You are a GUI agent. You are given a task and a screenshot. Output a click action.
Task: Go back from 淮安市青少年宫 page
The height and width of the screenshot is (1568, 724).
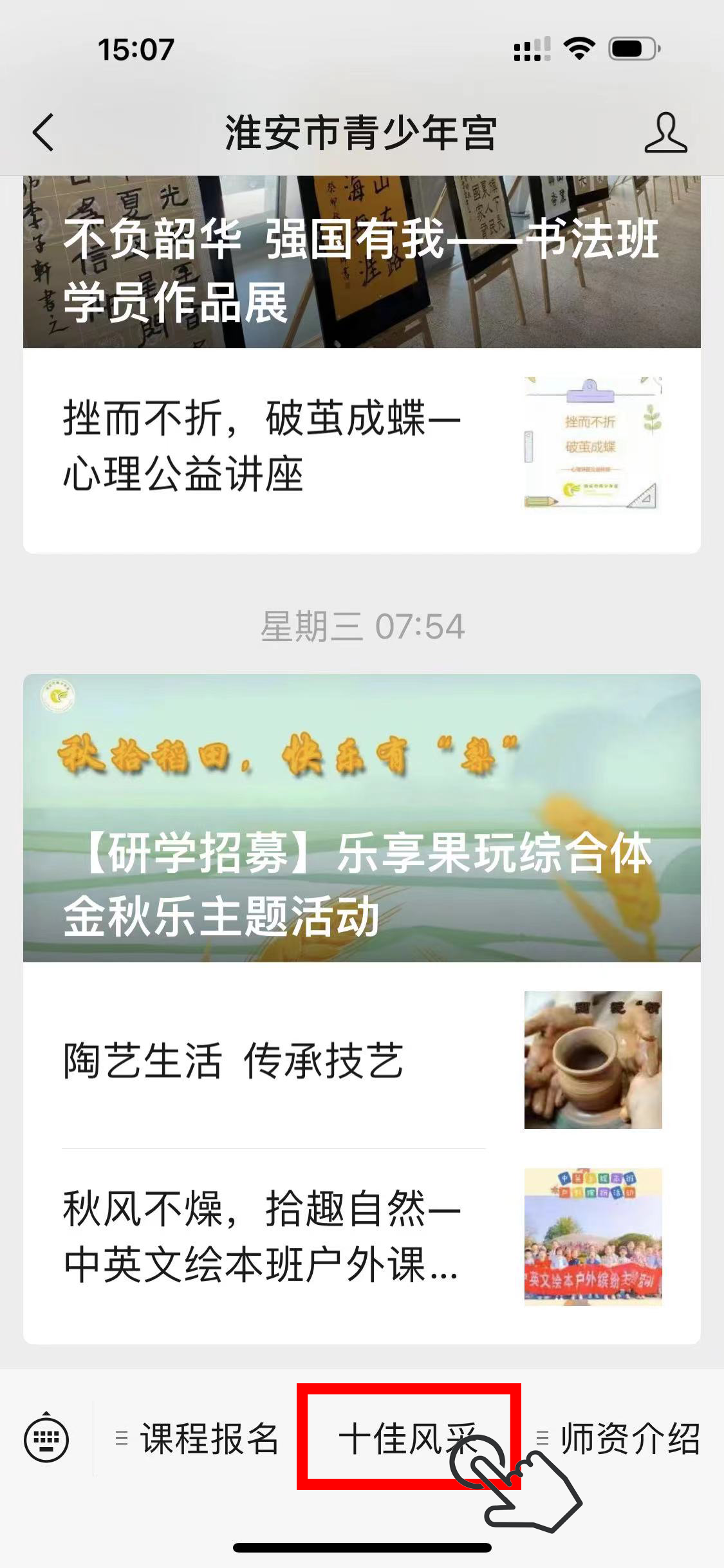click(x=44, y=133)
